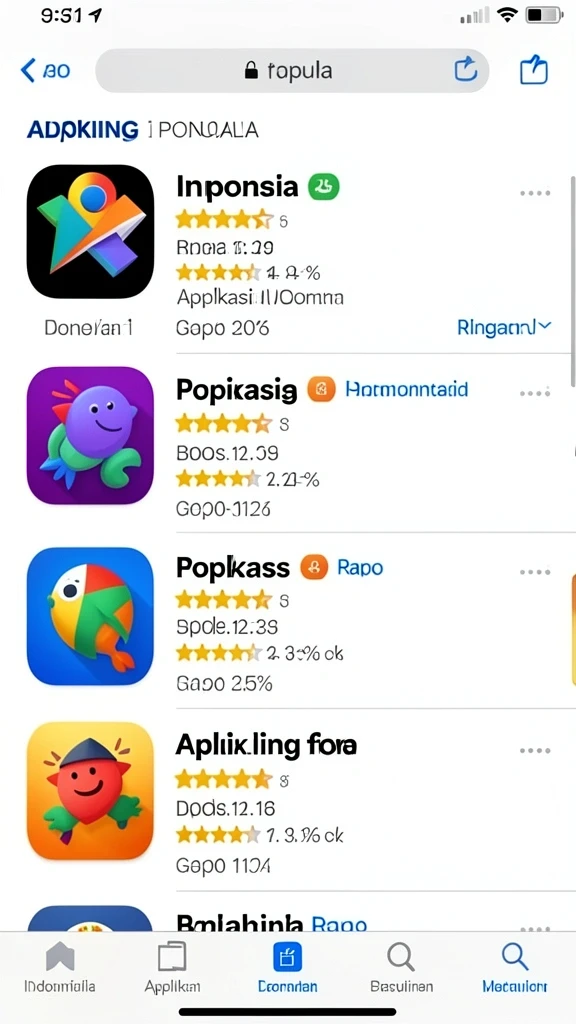Switch to the Applikm tab
576x1024 pixels.
tap(172, 968)
